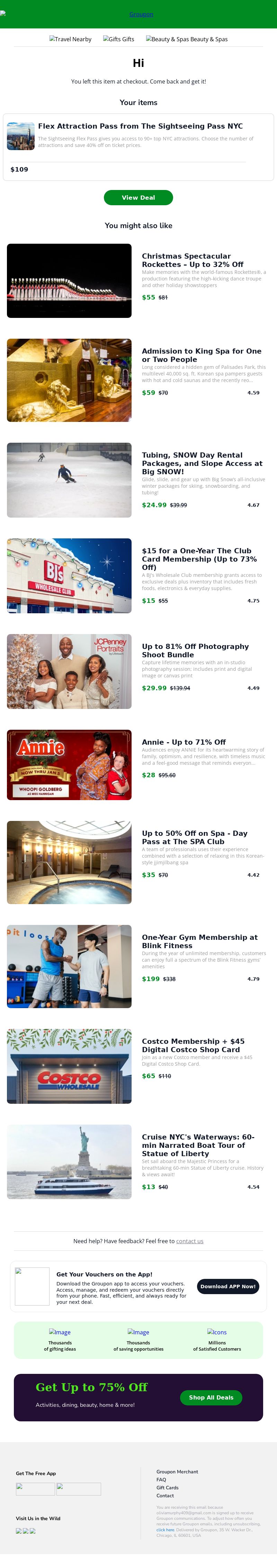The width and height of the screenshot is (277, 1568).
Task: View the Costco Membership deal
Action: pyautogui.click(x=193, y=1045)
